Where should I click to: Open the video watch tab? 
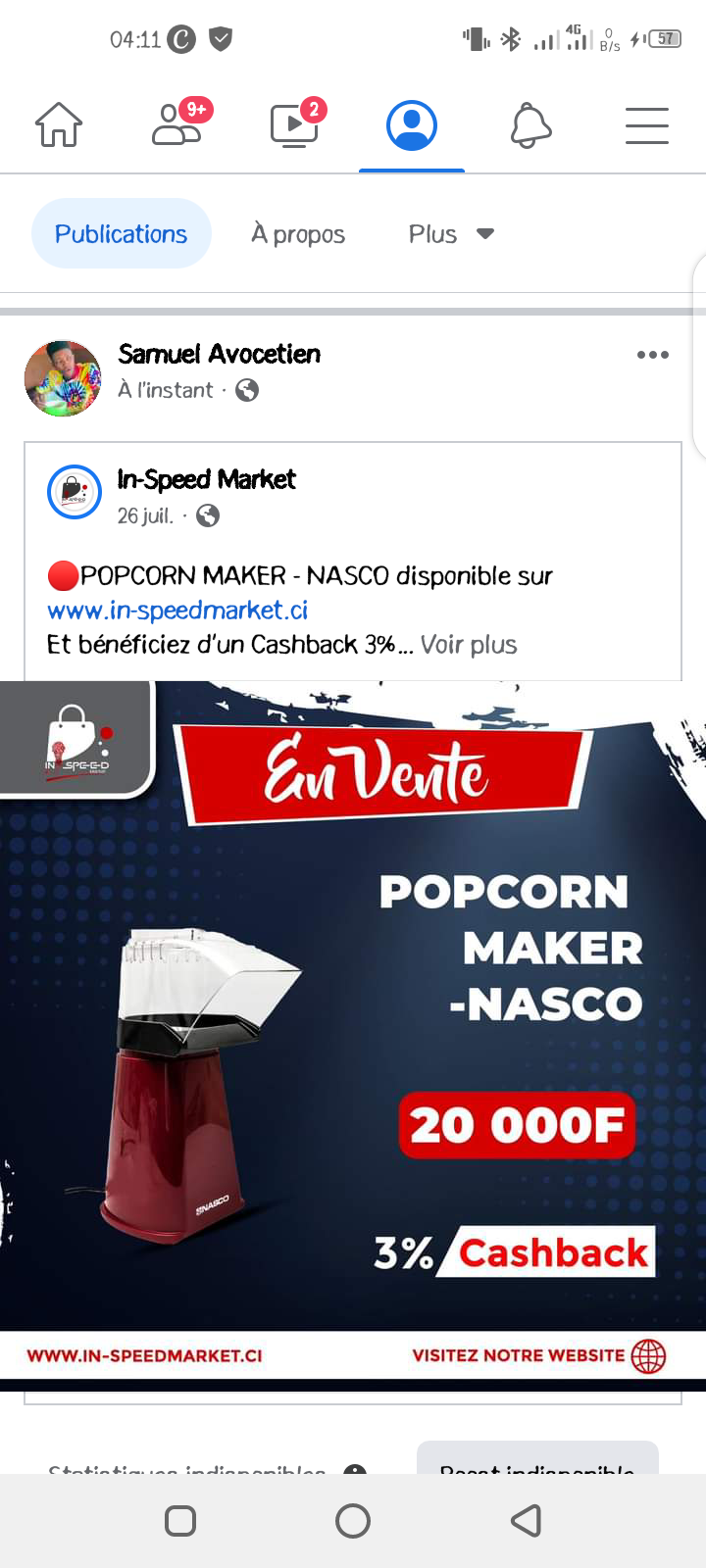pos(294,125)
